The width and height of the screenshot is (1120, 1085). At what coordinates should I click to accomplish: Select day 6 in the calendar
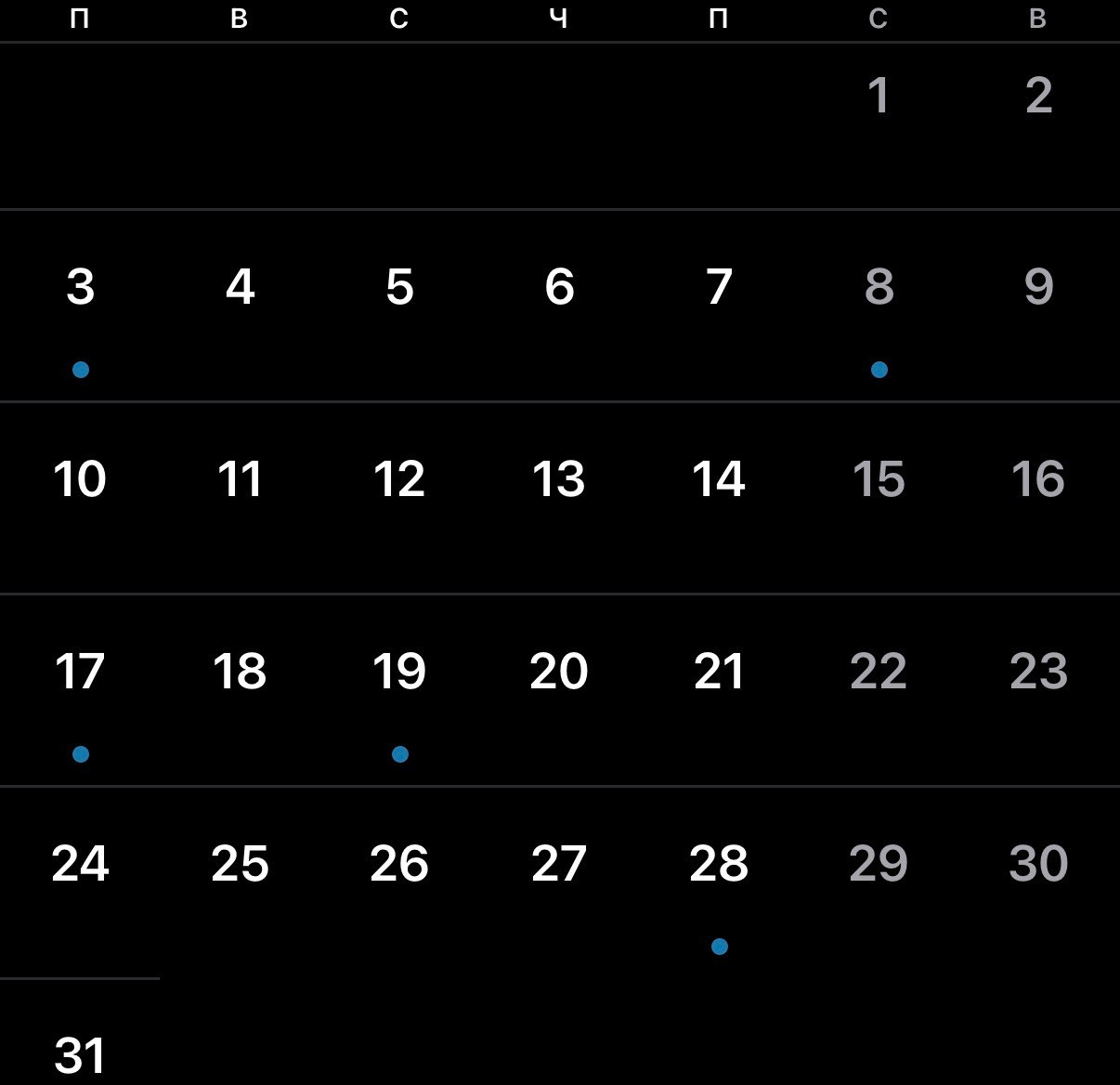559,287
